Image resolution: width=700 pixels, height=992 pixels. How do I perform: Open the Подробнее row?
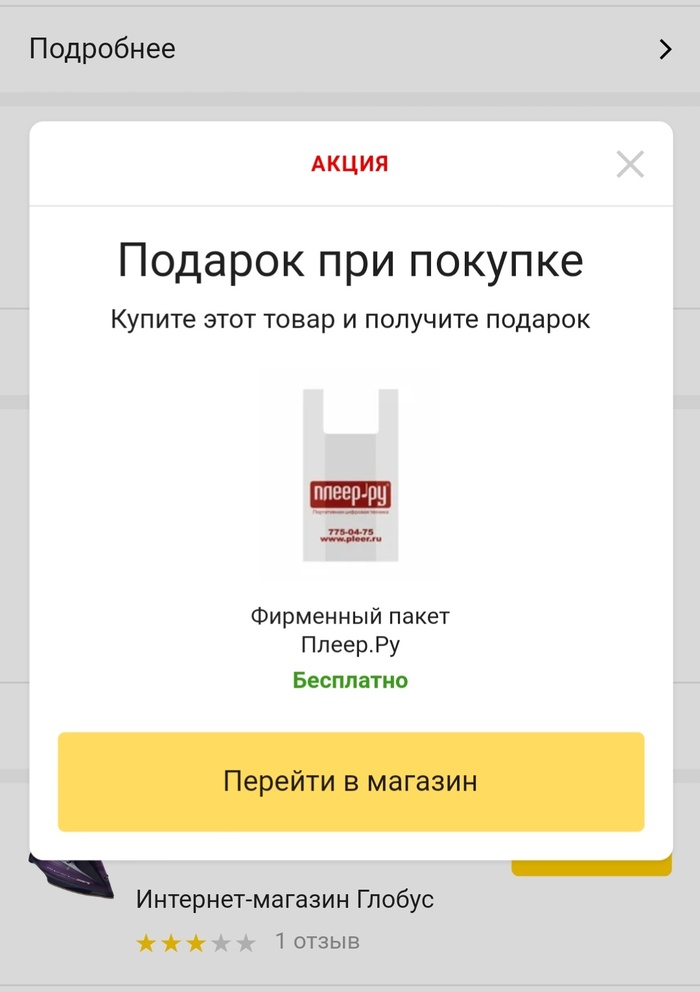350,49
